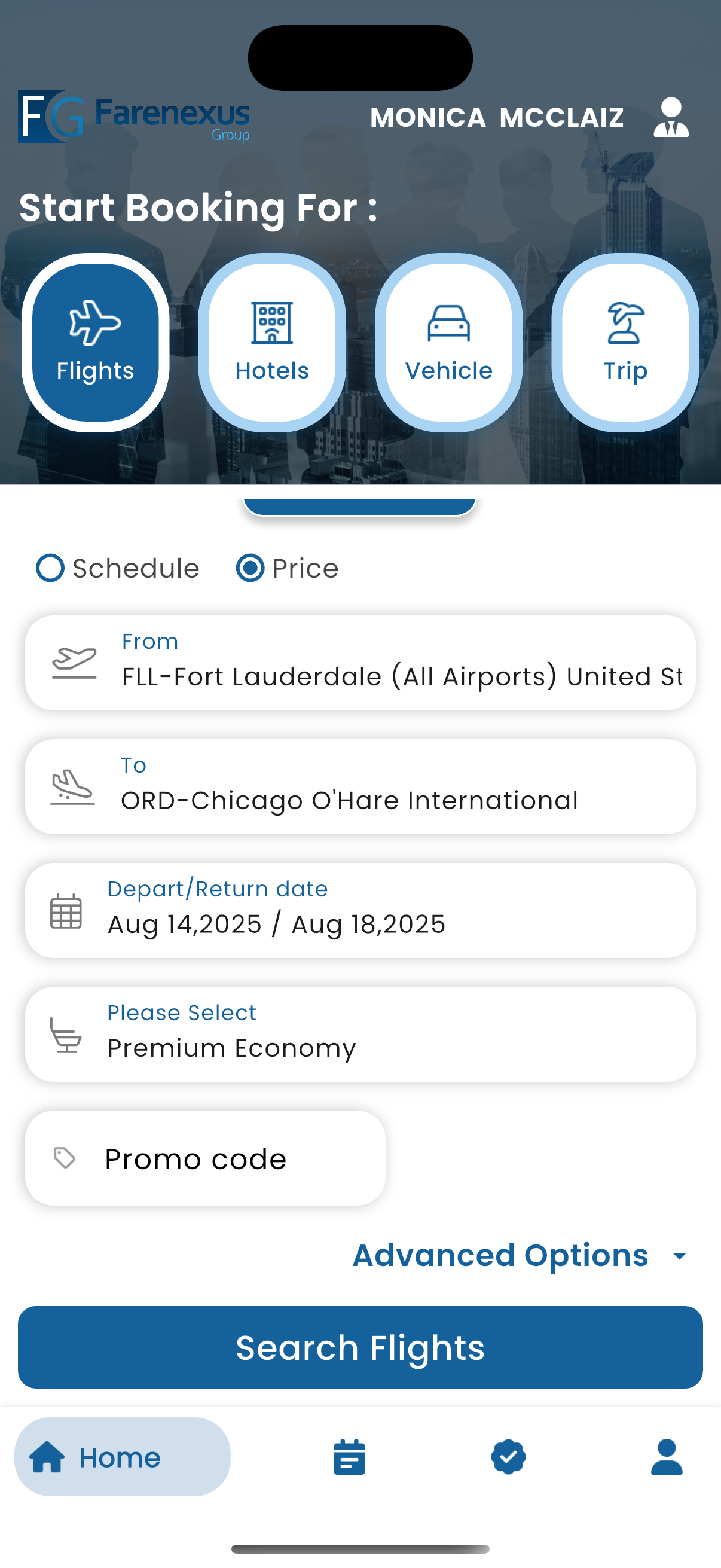The image size is (721, 1568).
Task: Select the Flights booking option
Action: [x=96, y=343]
